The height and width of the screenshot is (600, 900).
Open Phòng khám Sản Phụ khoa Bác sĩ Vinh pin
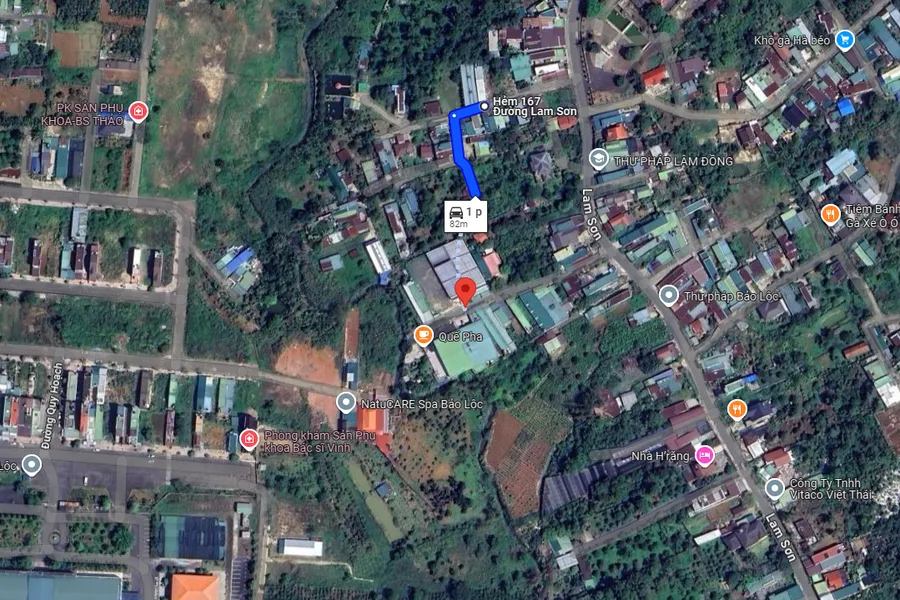click(x=249, y=438)
